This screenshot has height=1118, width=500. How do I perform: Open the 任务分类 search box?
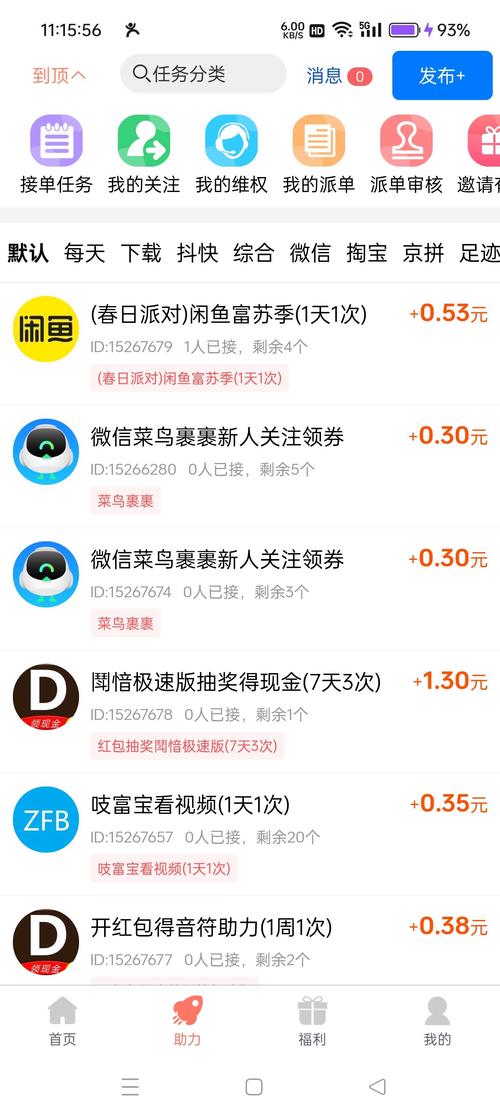coord(203,73)
